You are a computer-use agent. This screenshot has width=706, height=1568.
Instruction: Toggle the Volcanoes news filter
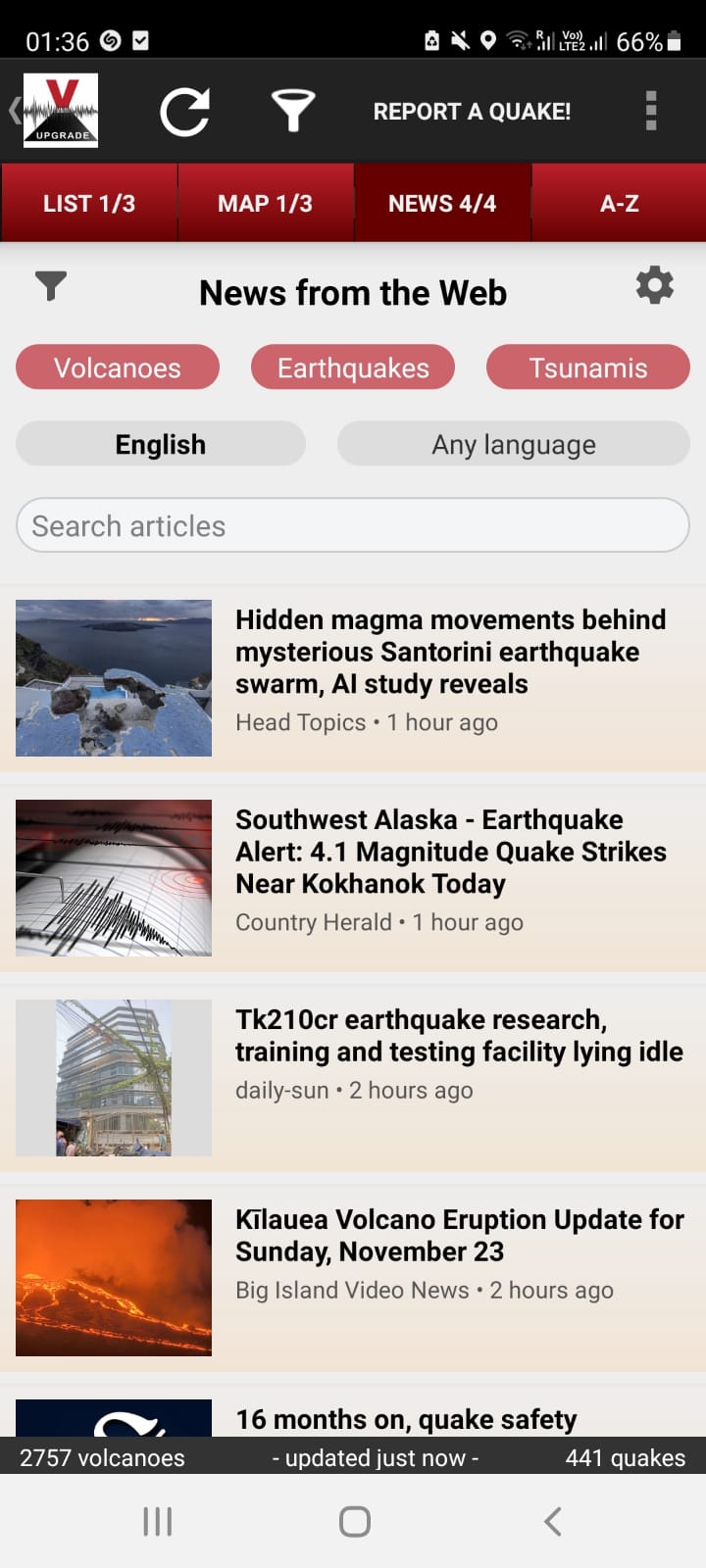coord(117,367)
